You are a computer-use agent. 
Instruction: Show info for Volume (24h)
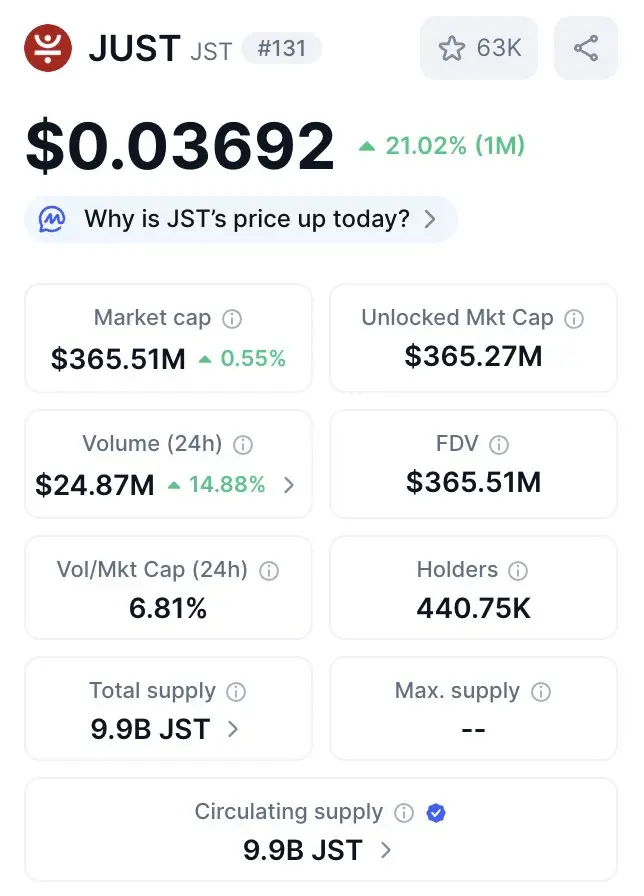click(x=243, y=445)
